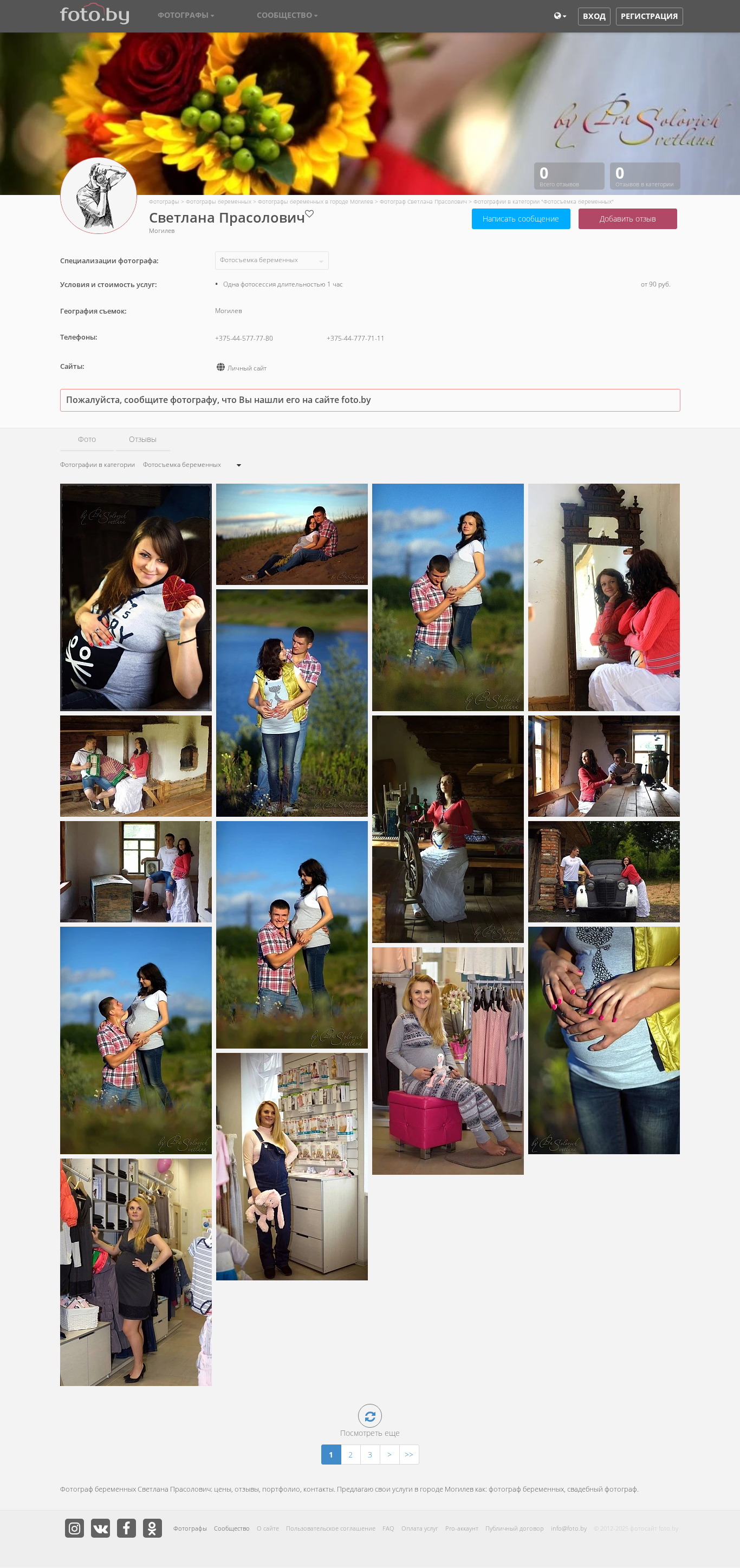Open the Фотосъемка беременных specialization dropdown

click(271, 261)
